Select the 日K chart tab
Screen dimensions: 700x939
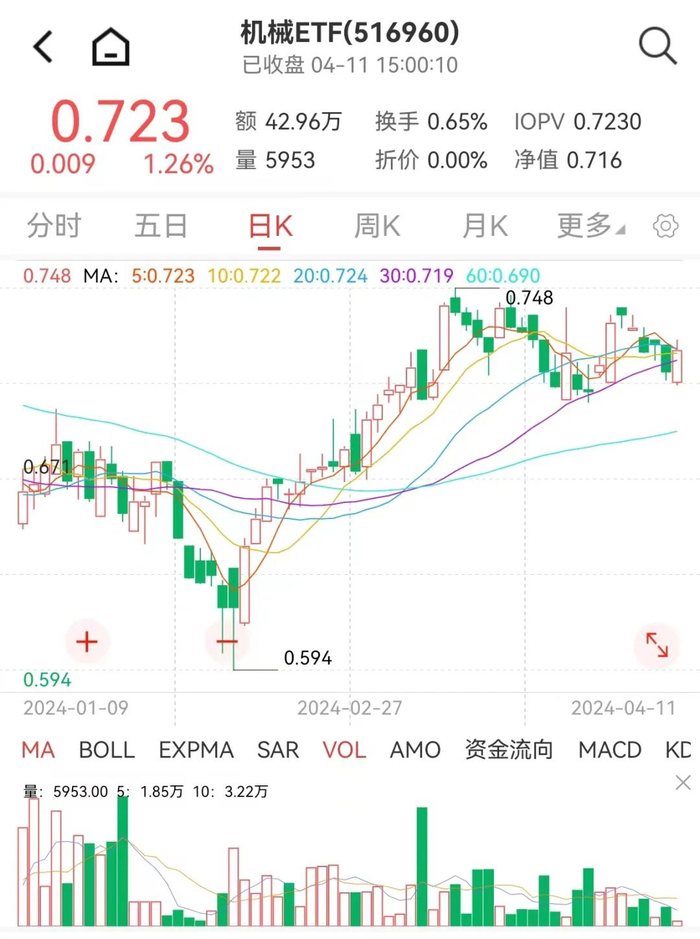270,226
